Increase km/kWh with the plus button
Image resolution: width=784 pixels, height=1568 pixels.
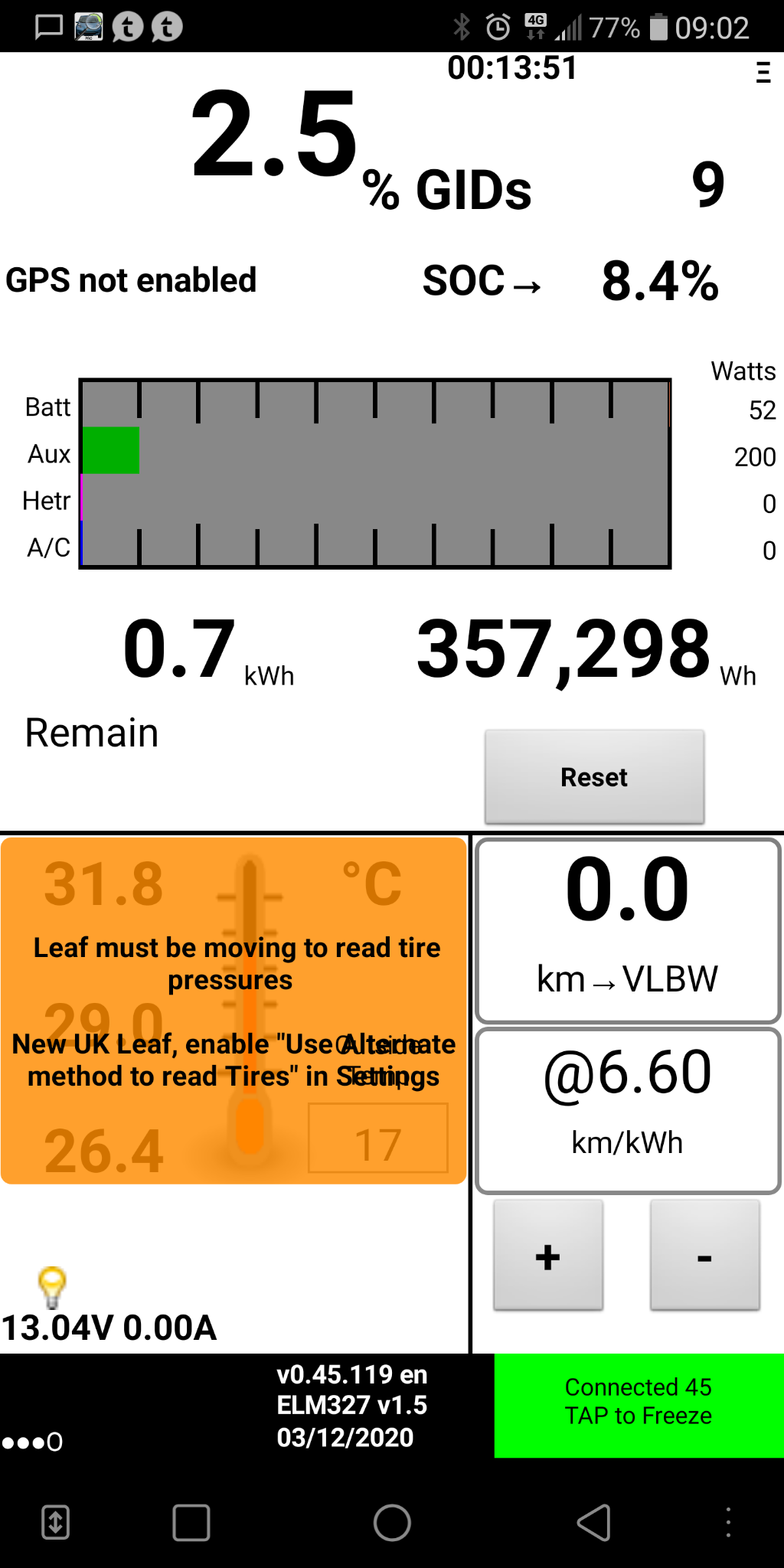pyautogui.click(x=548, y=1256)
